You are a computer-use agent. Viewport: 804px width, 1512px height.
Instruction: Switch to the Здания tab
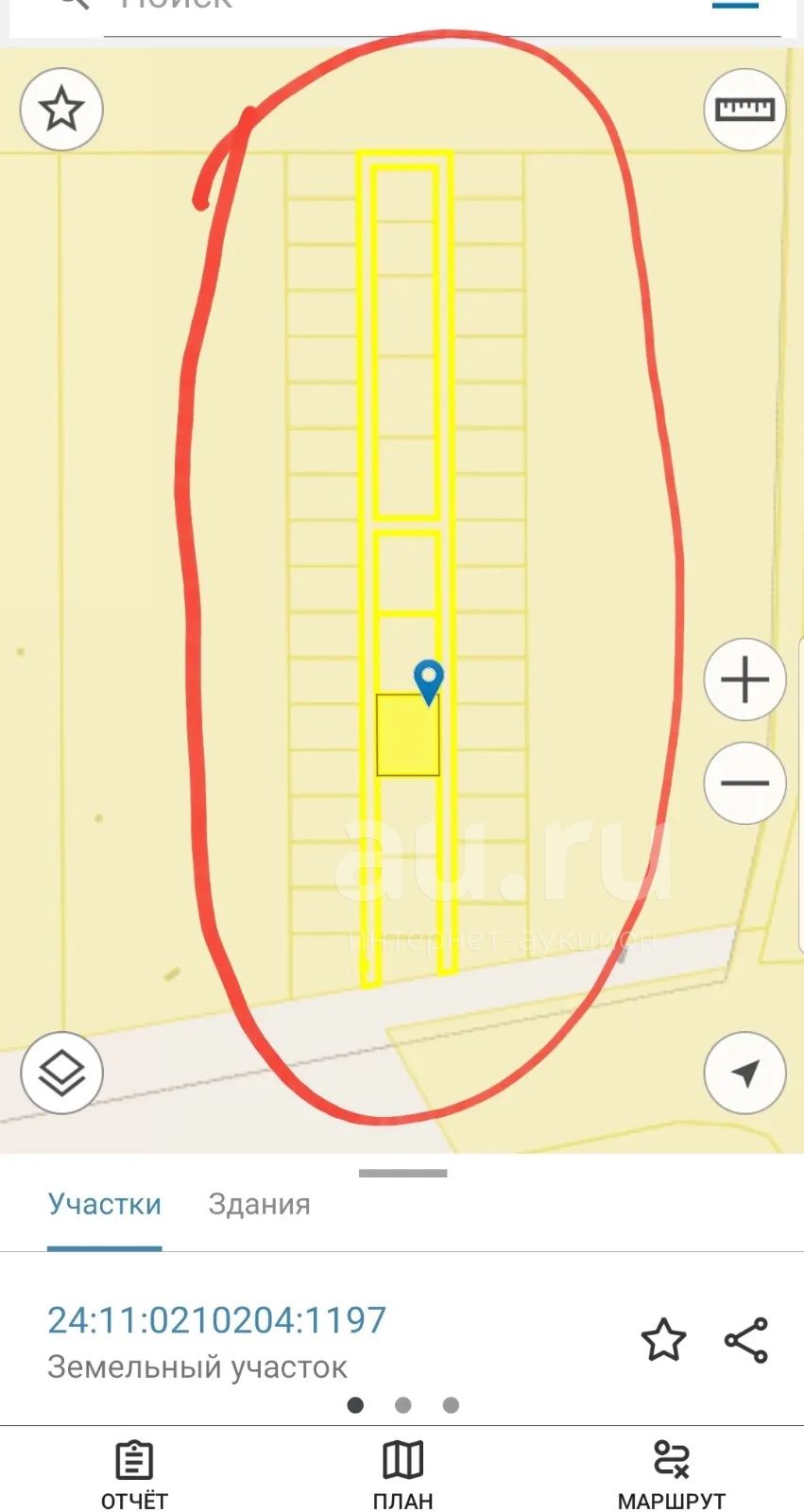tap(259, 1204)
